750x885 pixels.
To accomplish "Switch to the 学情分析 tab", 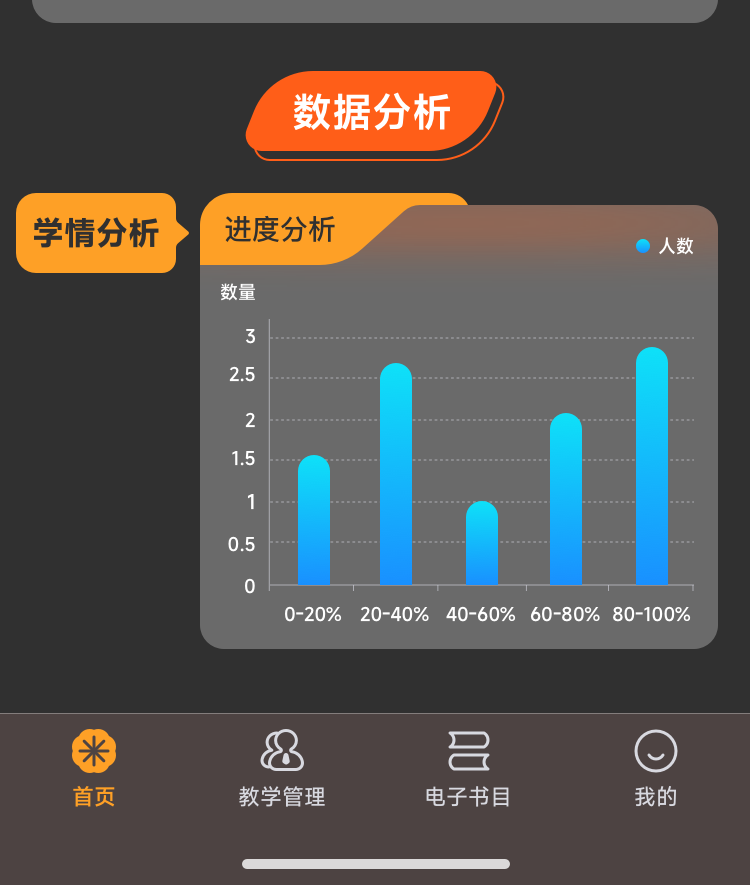I will (96, 233).
